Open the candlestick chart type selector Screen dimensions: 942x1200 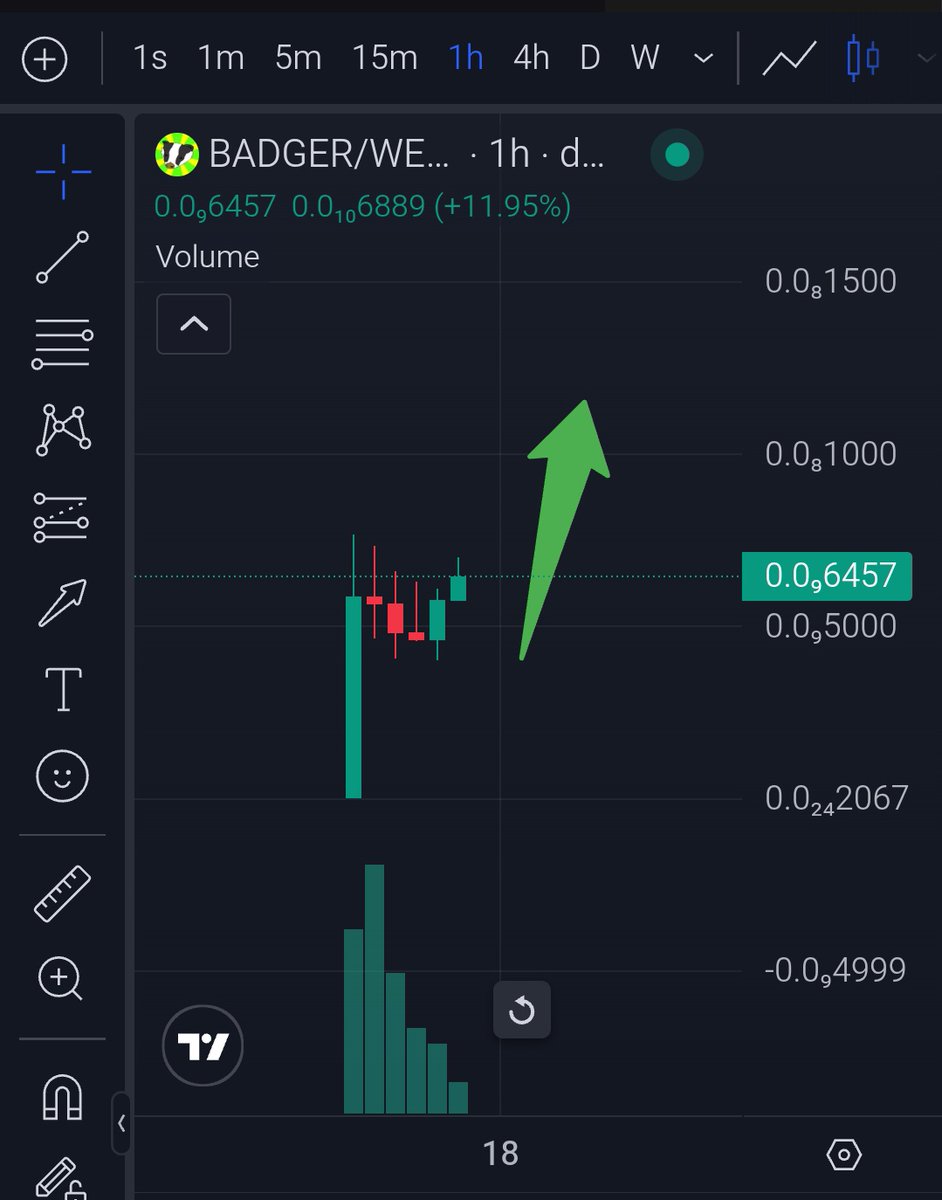[x=862, y=59]
